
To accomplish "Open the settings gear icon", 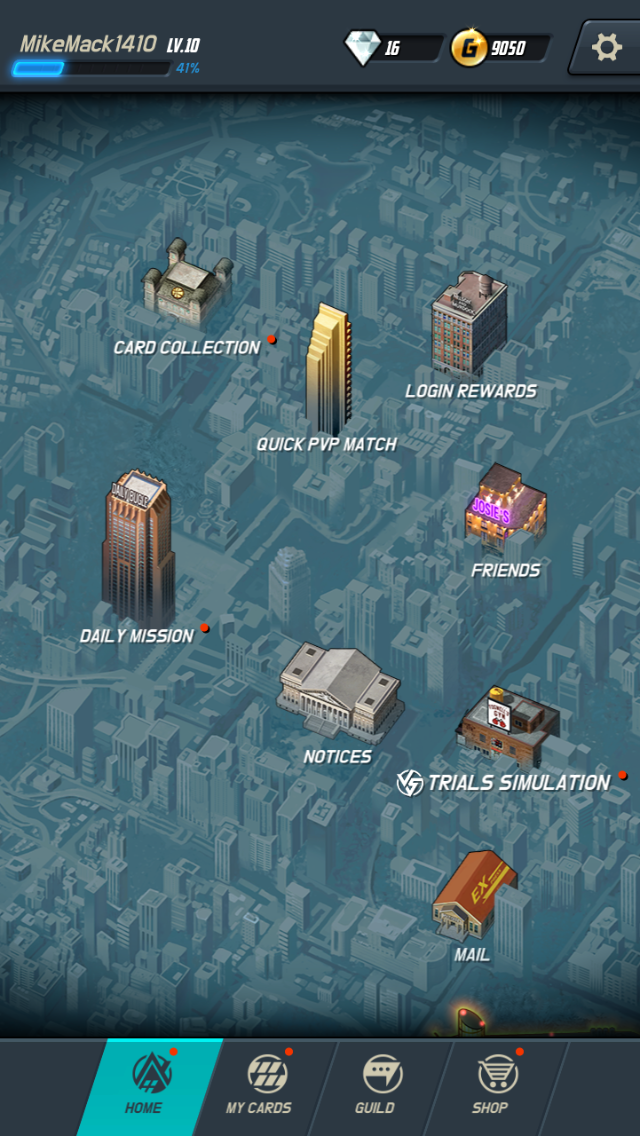I will pyautogui.click(x=607, y=47).
